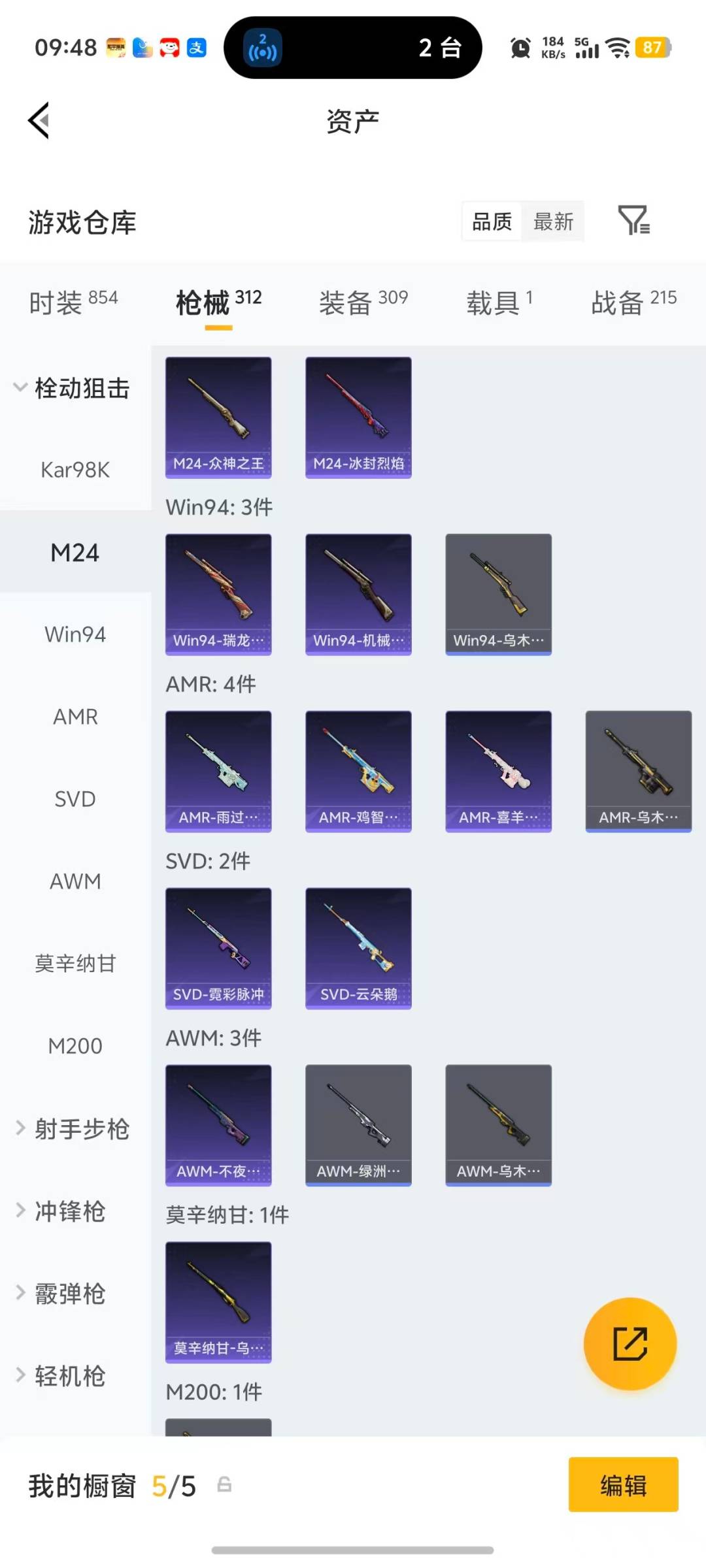Open the filter via the funnel icon
The image size is (706, 1568).
(633, 222)
